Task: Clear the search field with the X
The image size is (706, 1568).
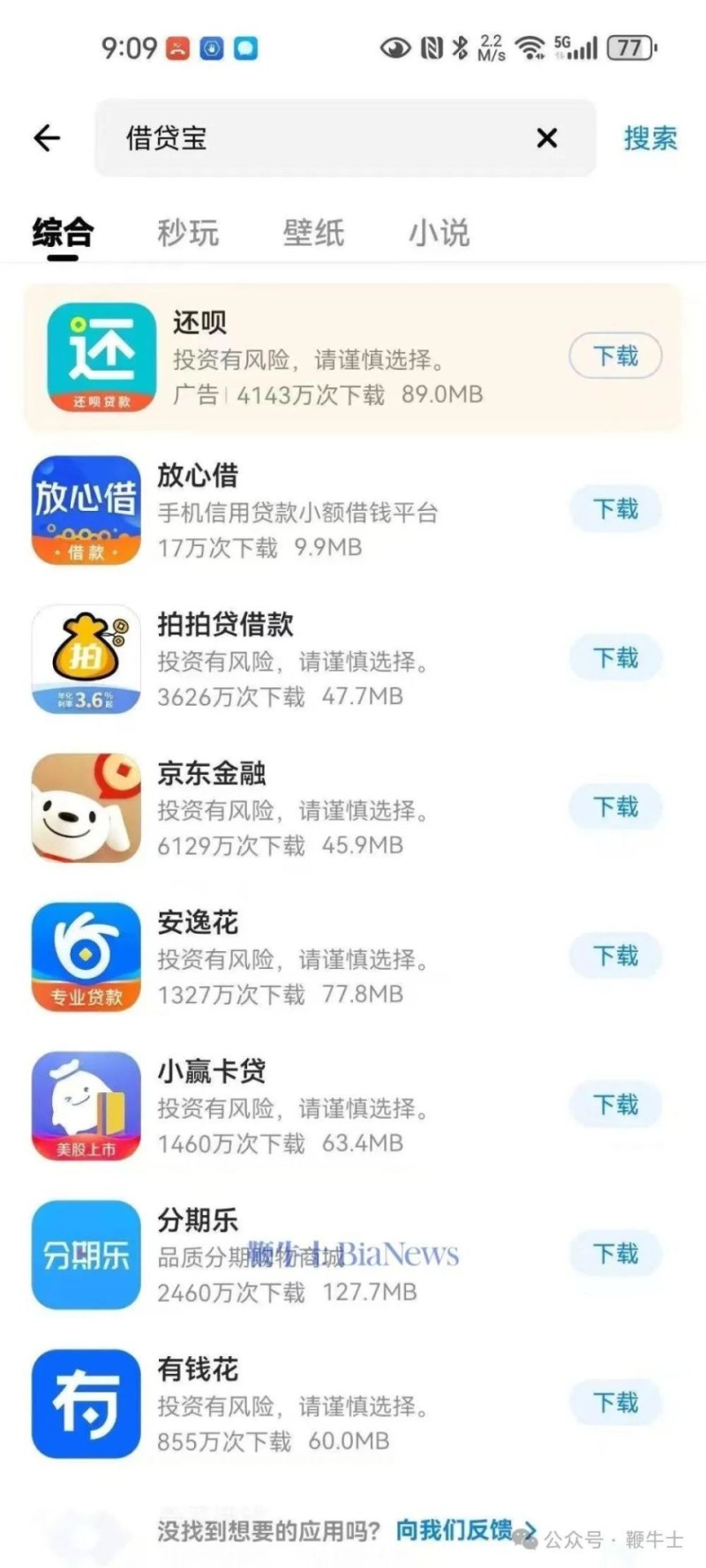Action: pos(547,138)
